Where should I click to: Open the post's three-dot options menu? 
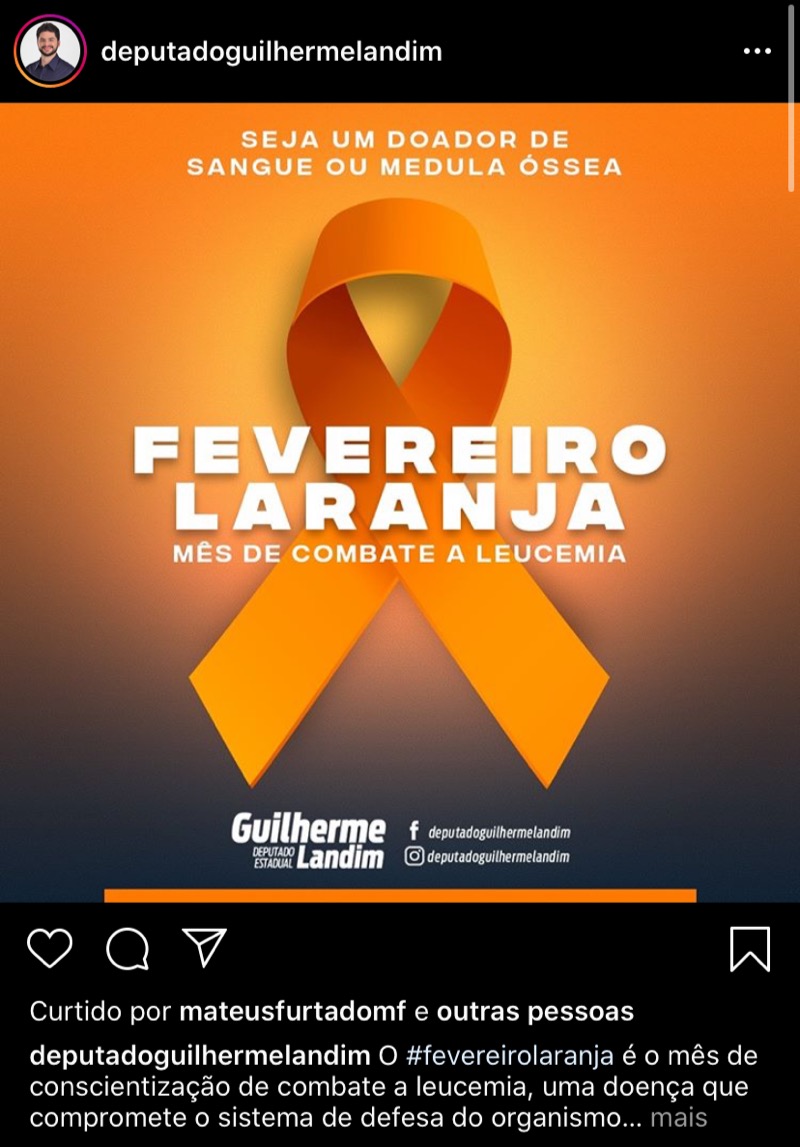(x=757, y=51)
